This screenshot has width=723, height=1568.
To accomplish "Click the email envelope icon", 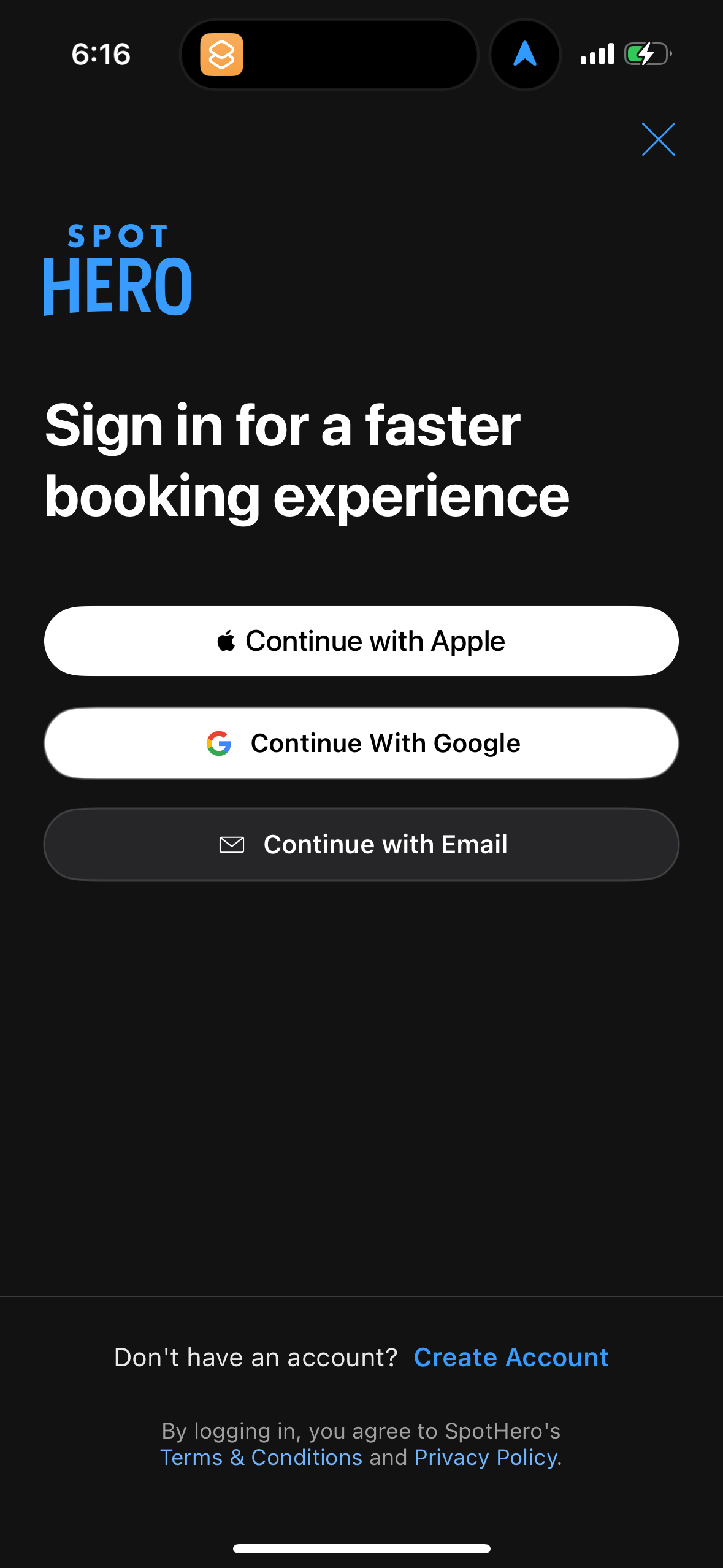I will (231, 844).
